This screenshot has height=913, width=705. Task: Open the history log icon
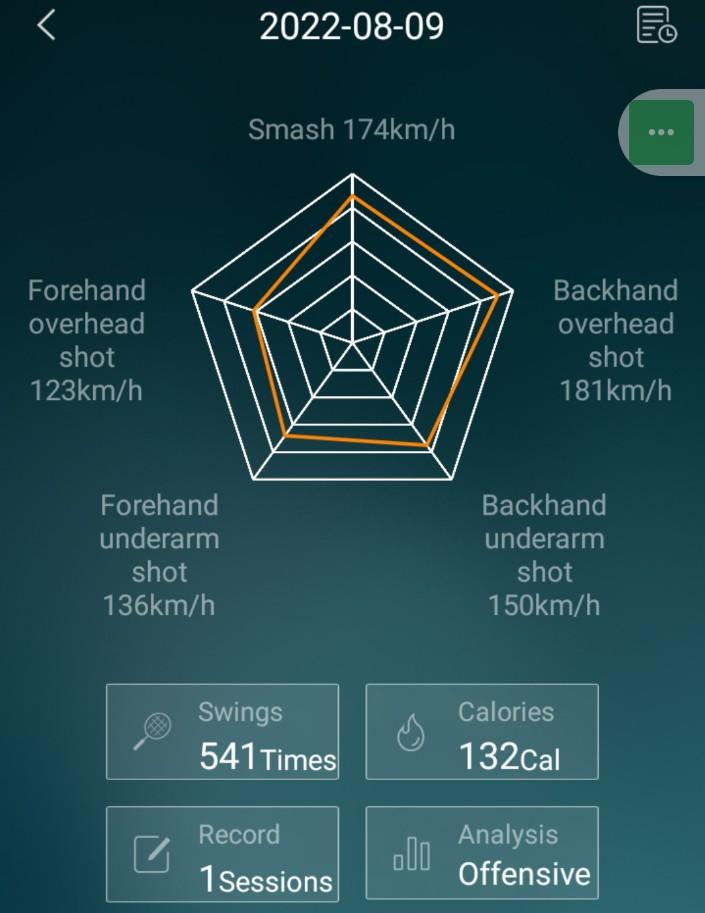[x=656, y=25]
